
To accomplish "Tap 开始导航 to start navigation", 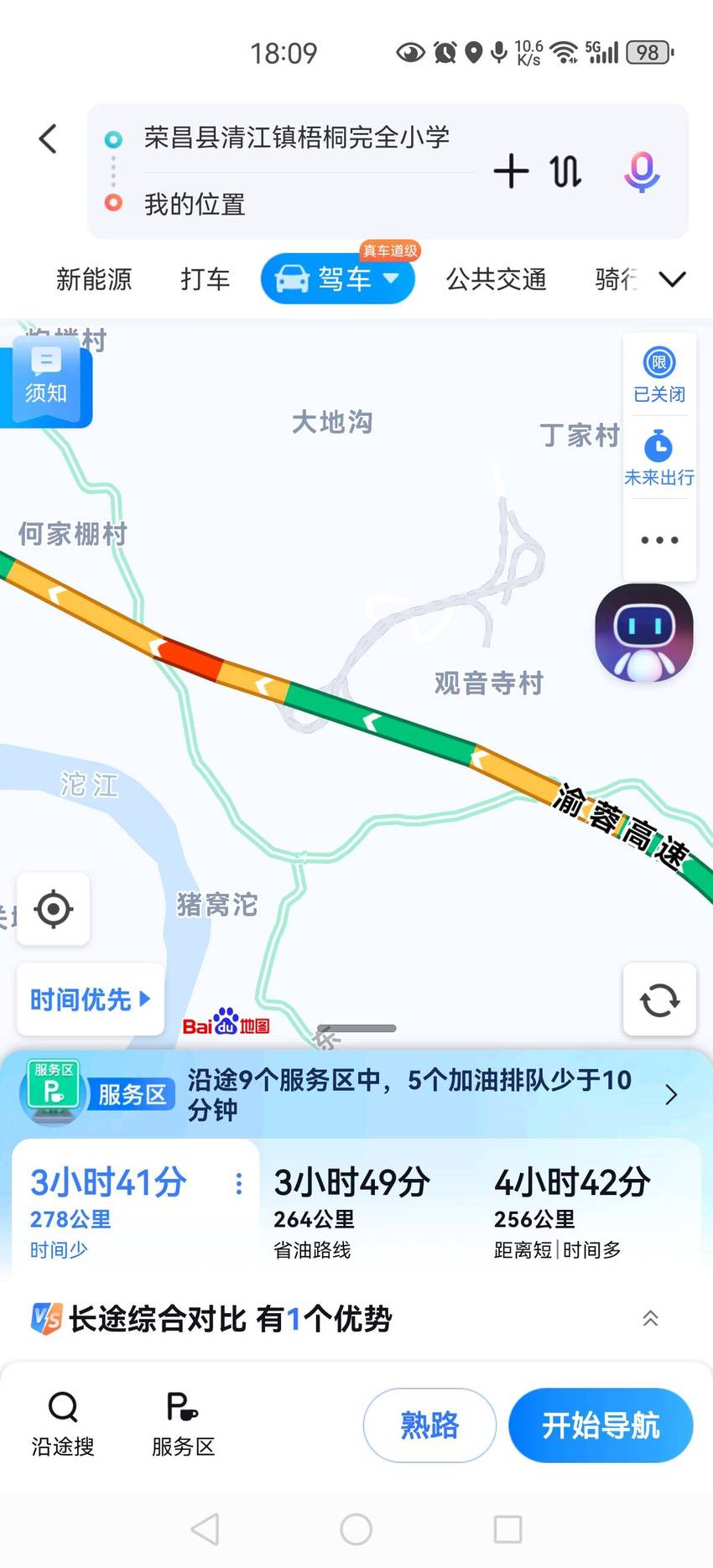I will 601,1425.
